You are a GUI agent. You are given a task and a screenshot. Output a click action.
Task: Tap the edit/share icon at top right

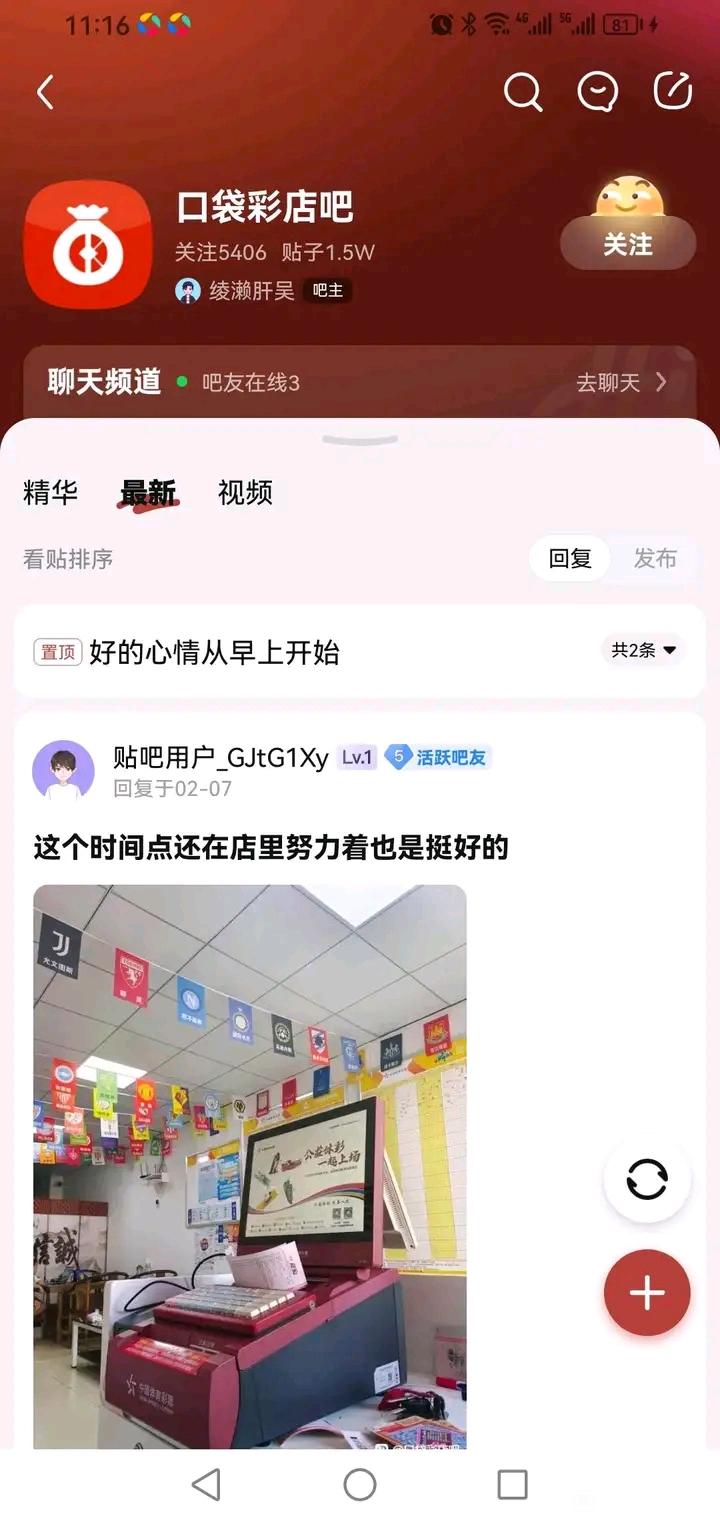pos(673,91)
